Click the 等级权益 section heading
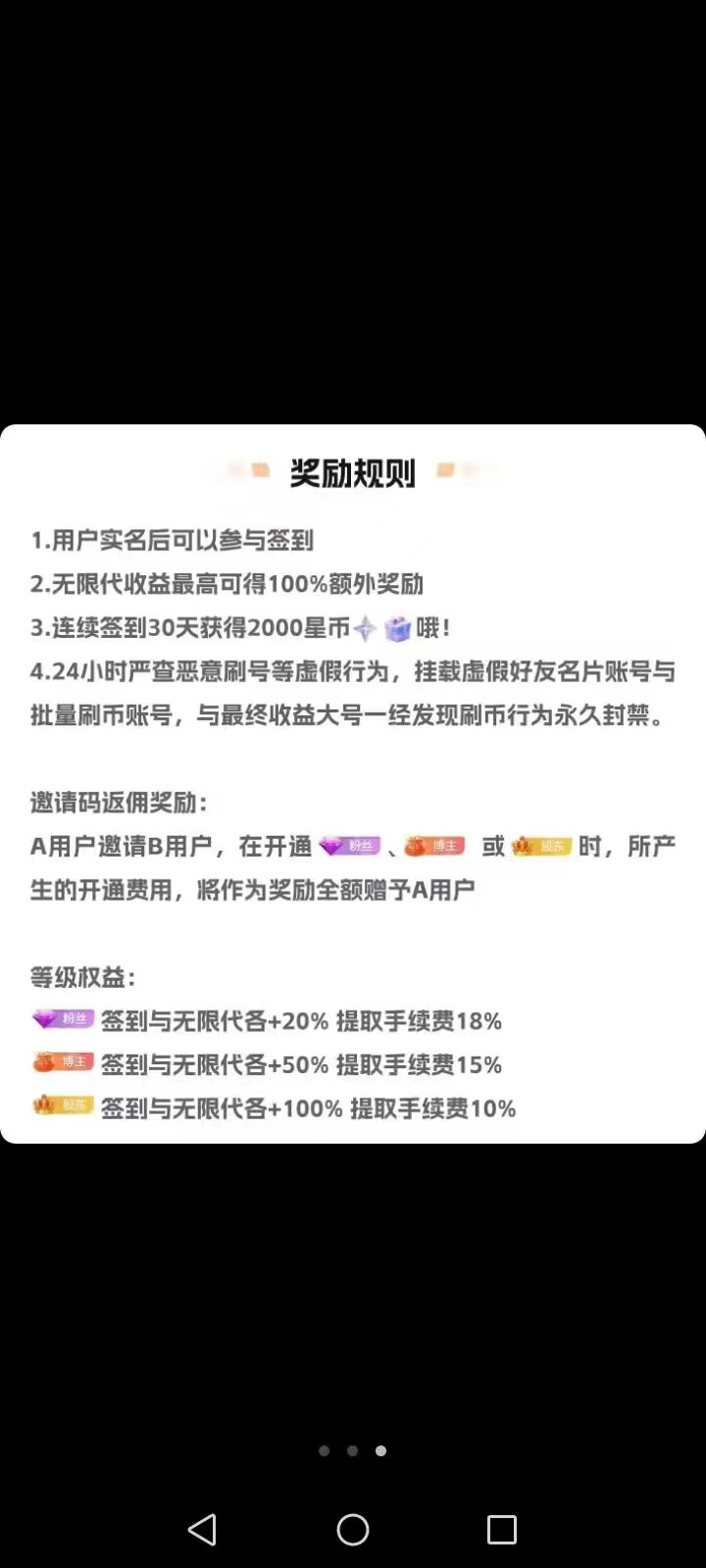706x1568 pixels. [84, 976]
